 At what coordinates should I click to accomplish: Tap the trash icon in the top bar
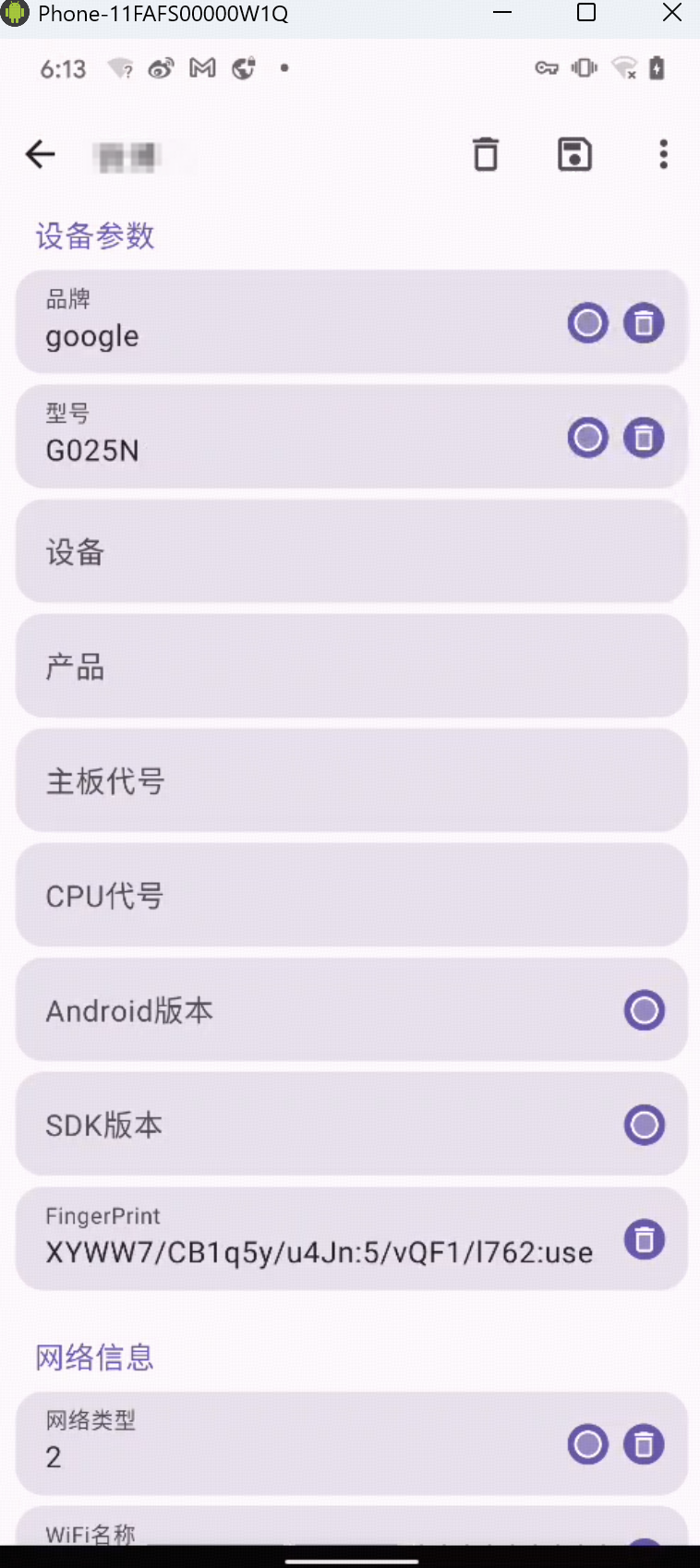(486, 154)
